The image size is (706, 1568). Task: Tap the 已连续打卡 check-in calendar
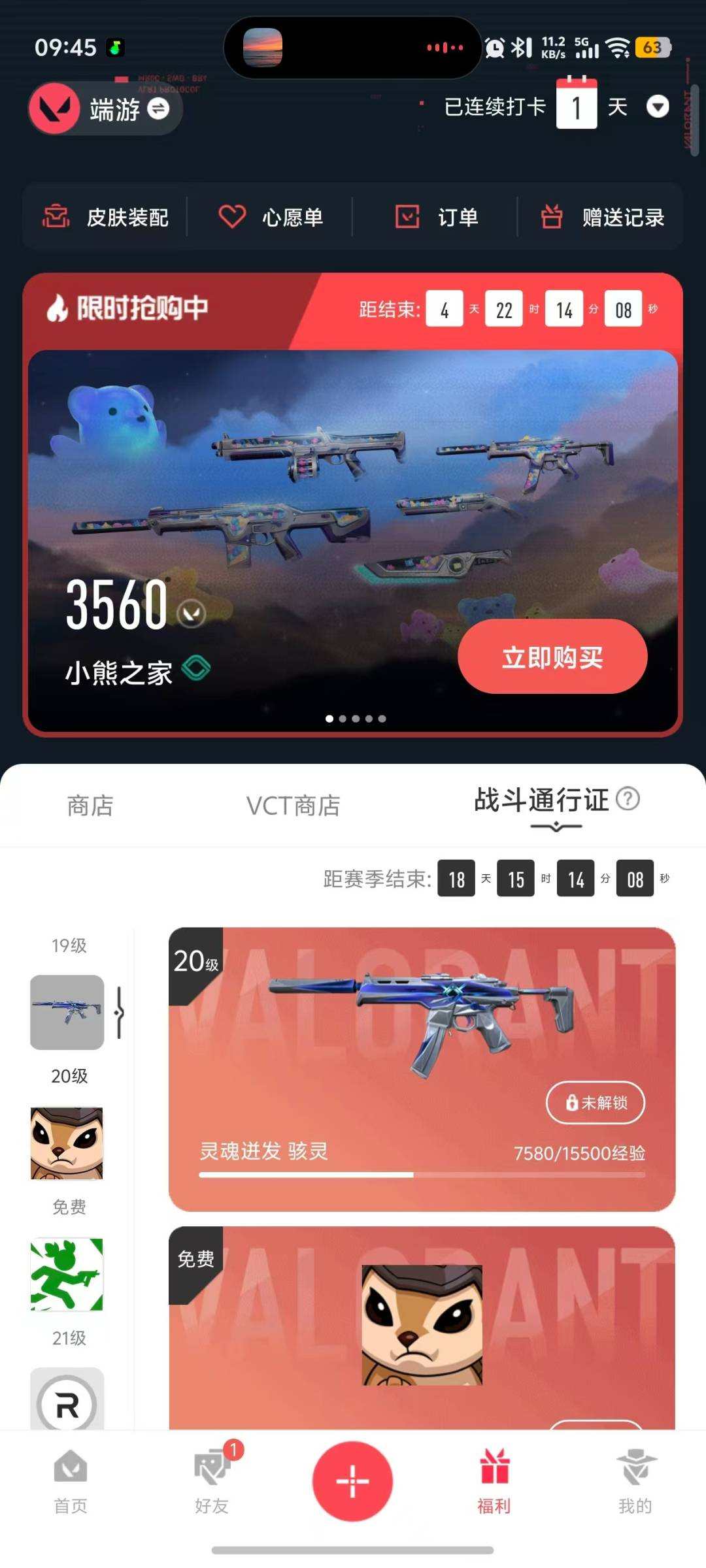[575, 105]
